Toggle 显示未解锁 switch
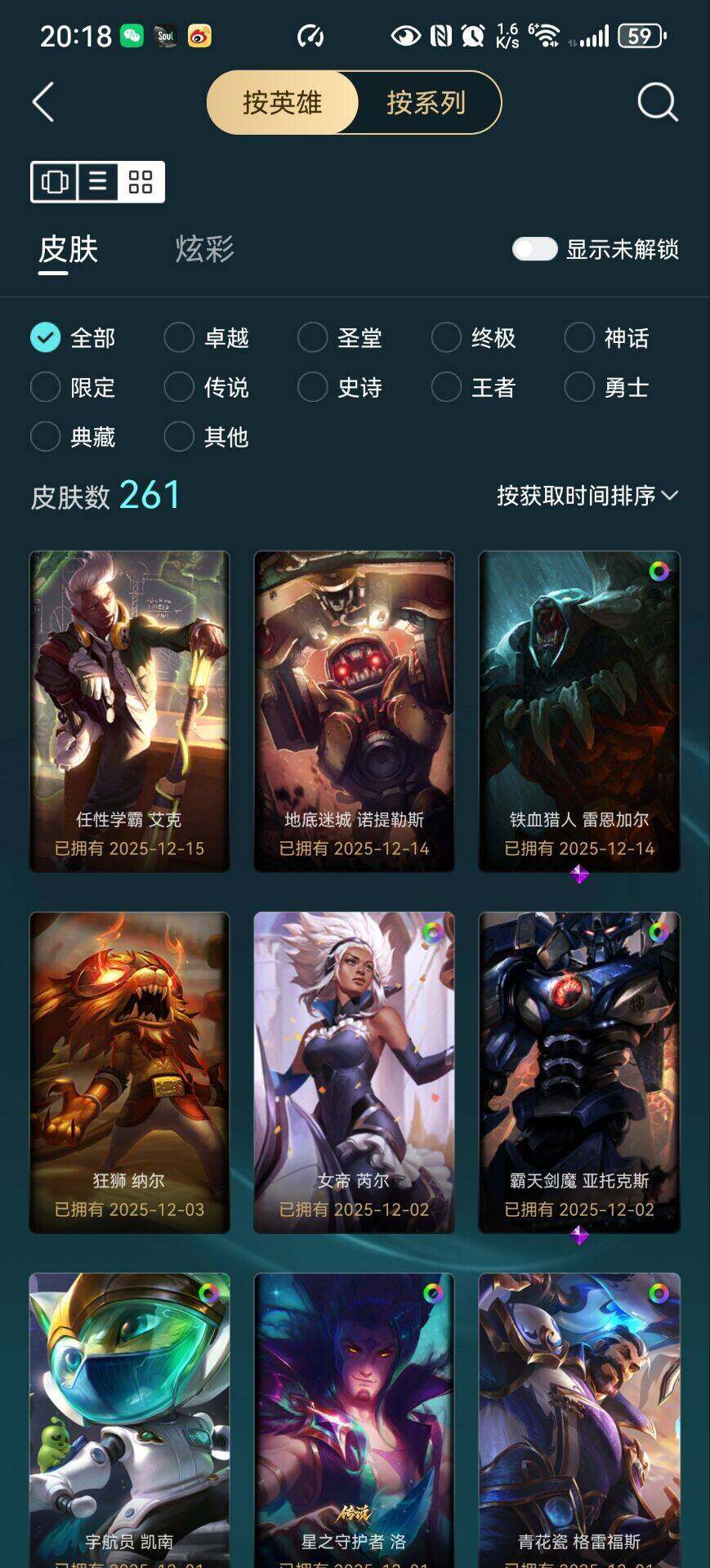Viewport: 710px width, 1568px height. (534, 249)
